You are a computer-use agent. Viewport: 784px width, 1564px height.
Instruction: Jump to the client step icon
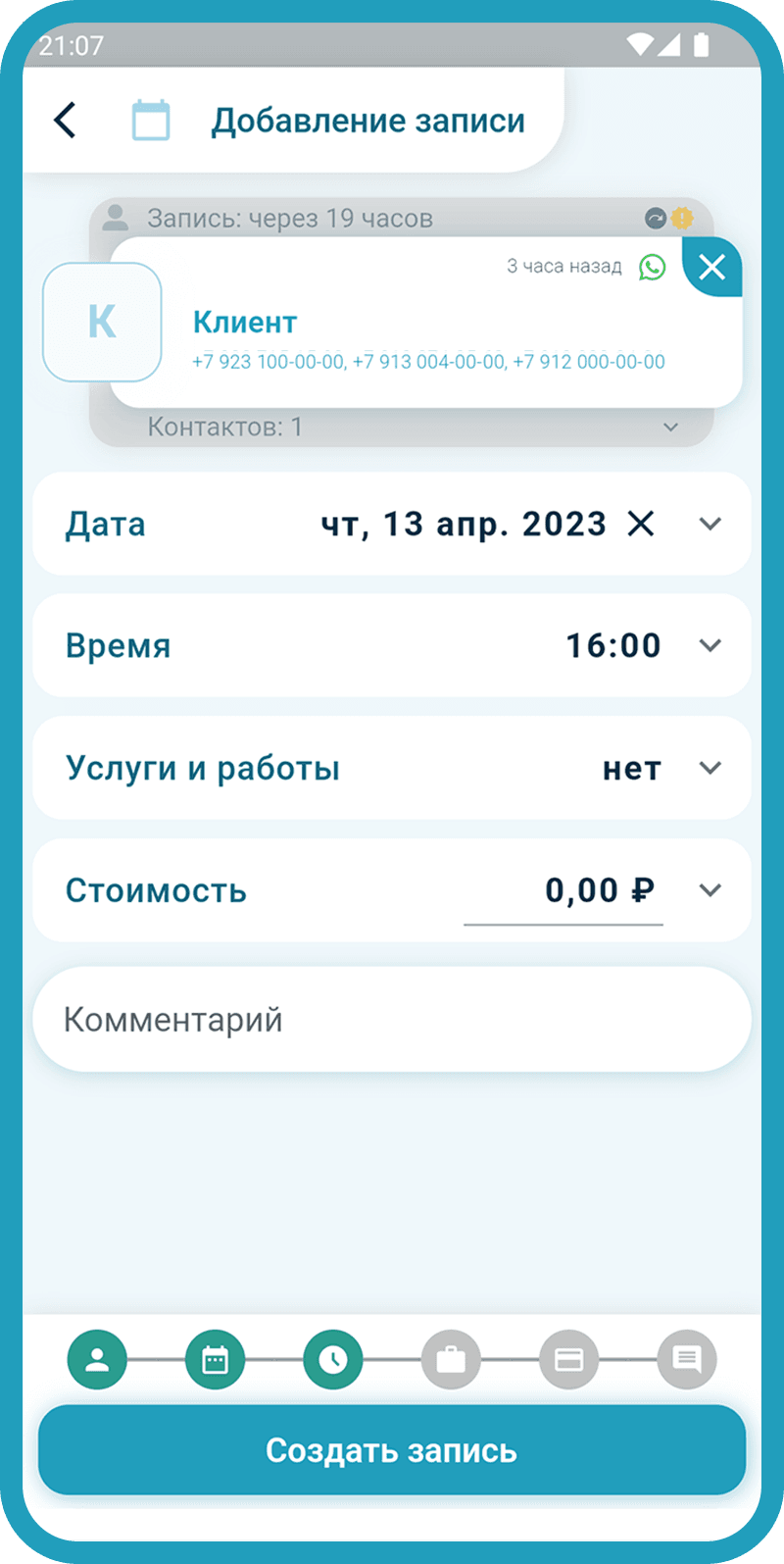(97, 1360)
